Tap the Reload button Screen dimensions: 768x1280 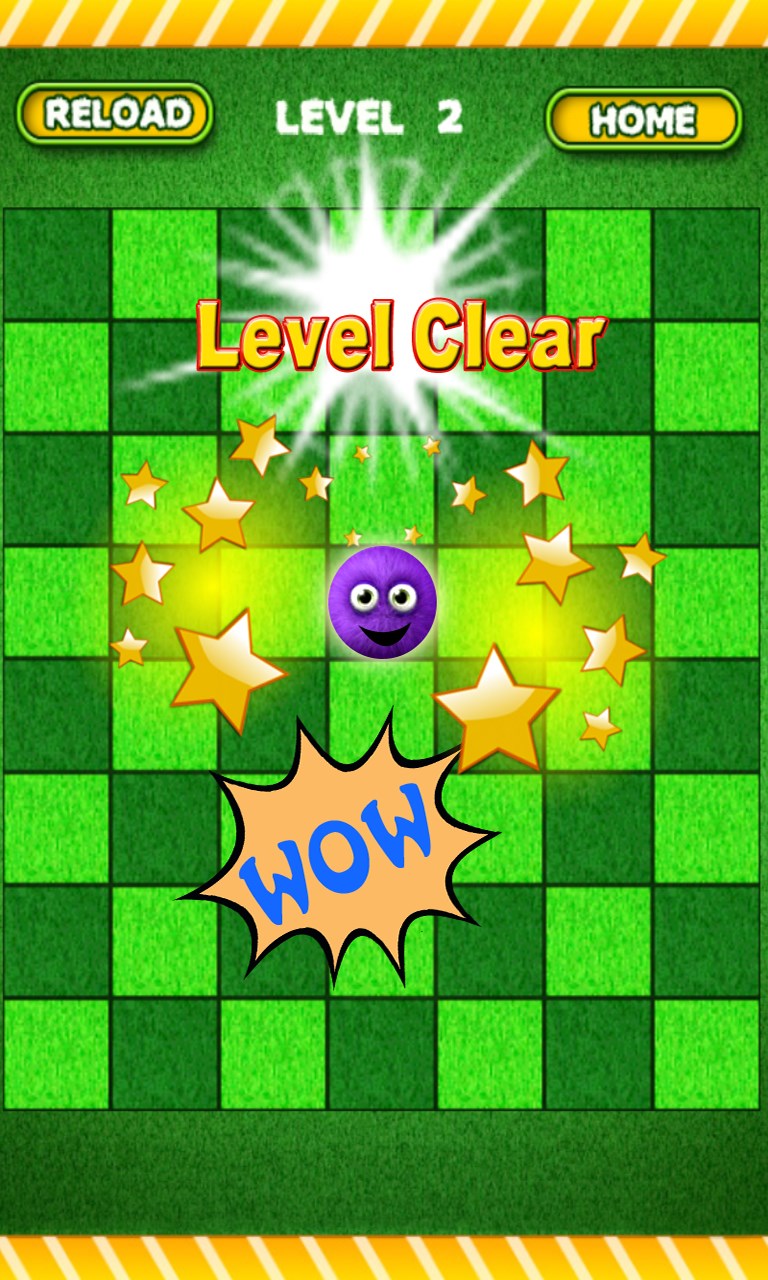(x=115, y=114)
